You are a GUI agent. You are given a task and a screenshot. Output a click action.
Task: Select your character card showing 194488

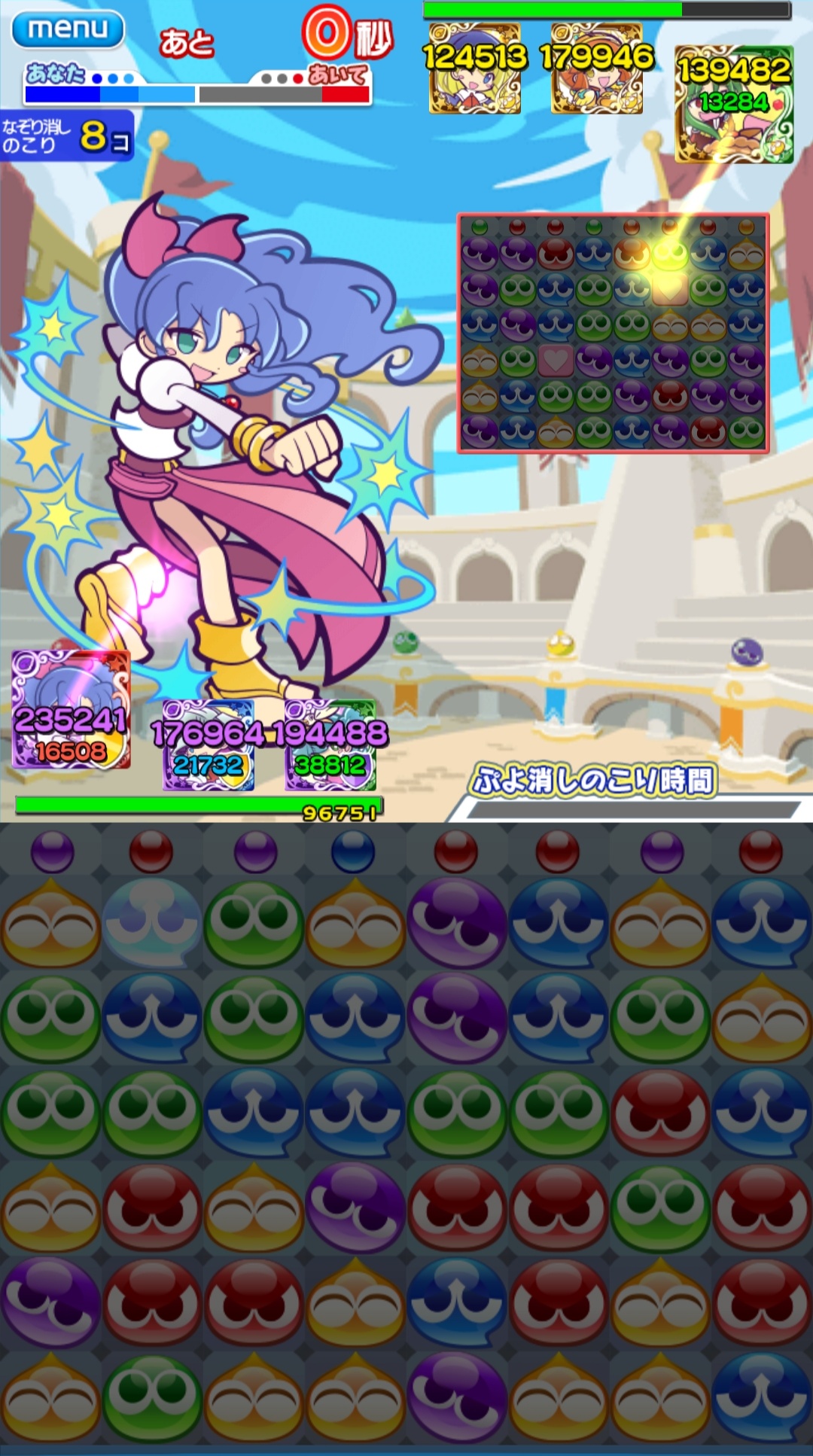330,745
